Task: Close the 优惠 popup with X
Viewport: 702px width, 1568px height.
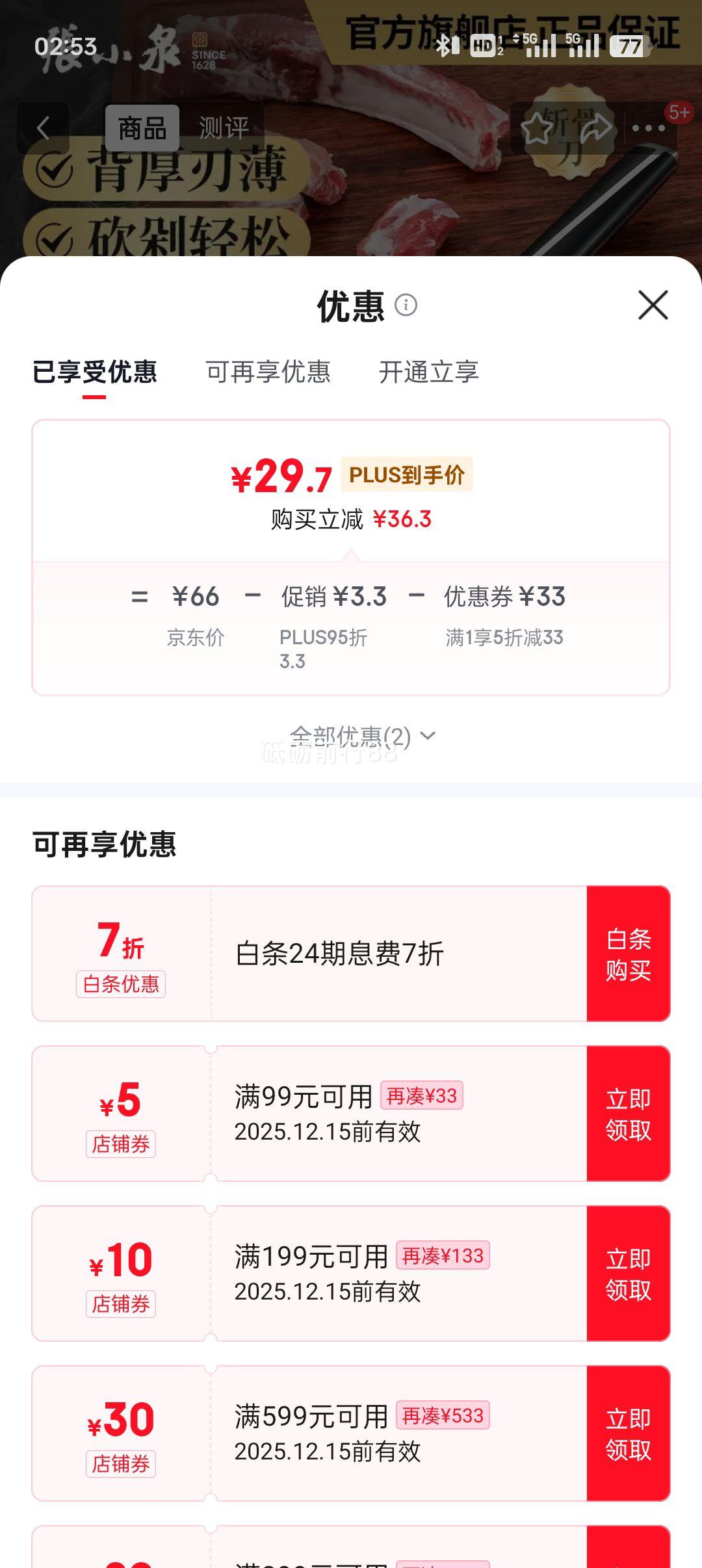Action: point(652,304)
